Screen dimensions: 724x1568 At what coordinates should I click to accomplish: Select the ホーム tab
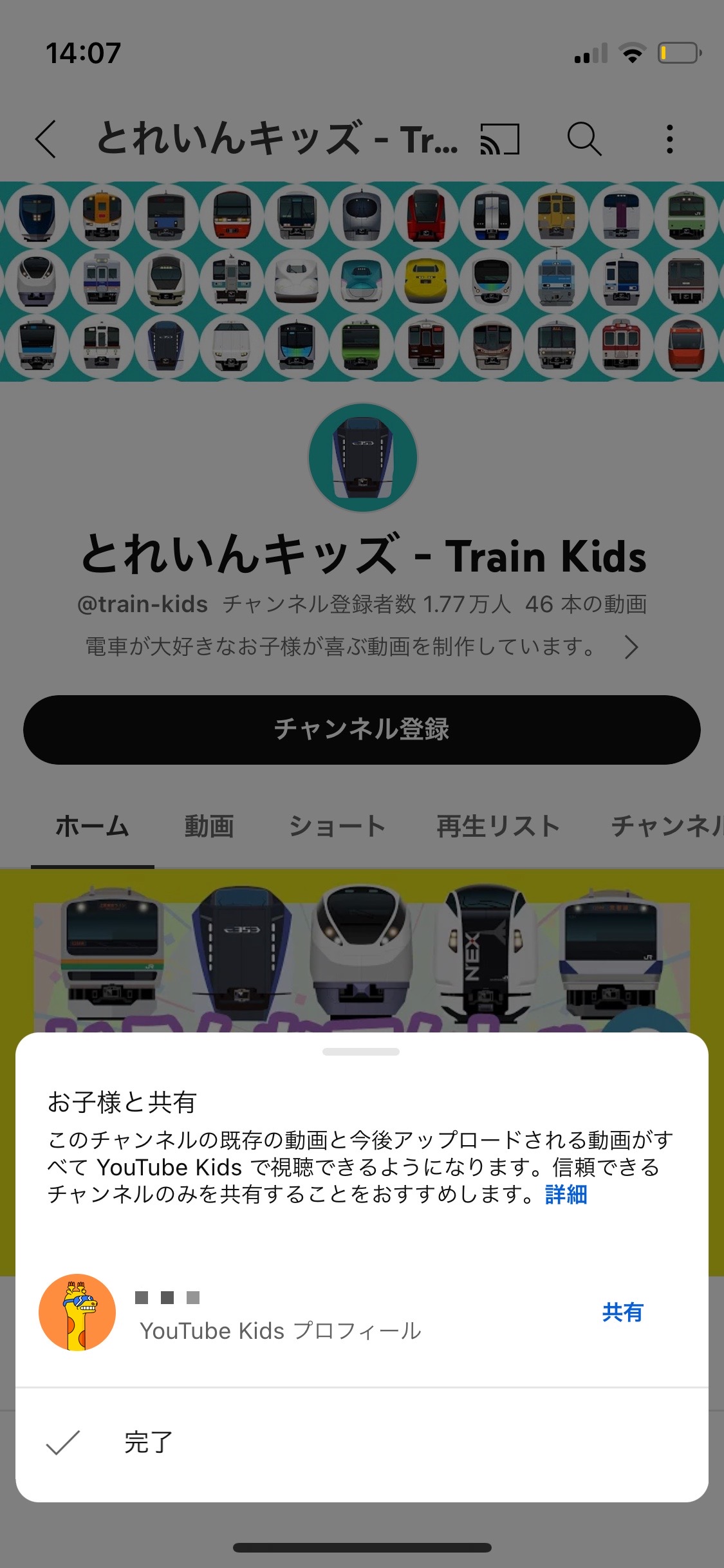click(x=93, y=826)
